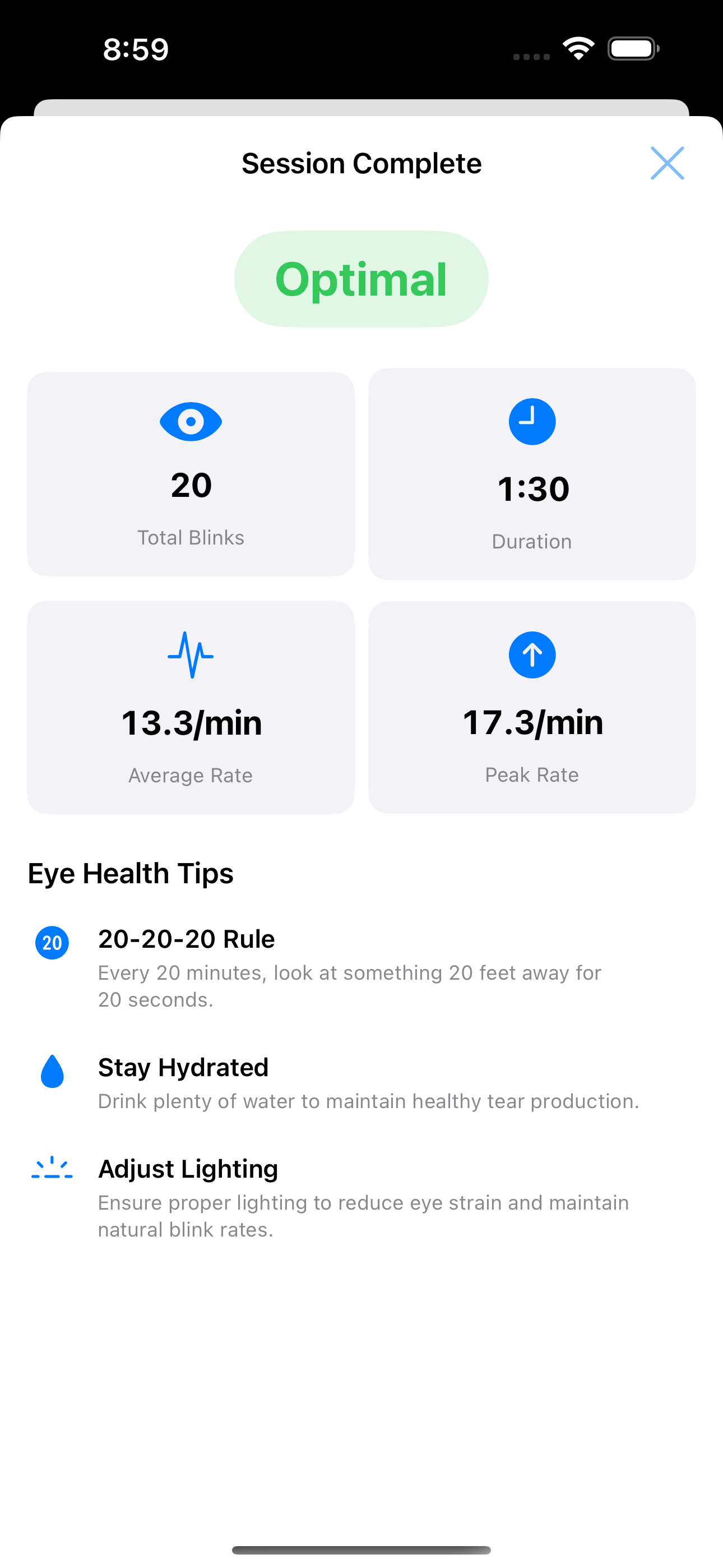Viewport: 723px width, 1568px height.
Task: Click the Session Complete title
Action: [361, 163]
